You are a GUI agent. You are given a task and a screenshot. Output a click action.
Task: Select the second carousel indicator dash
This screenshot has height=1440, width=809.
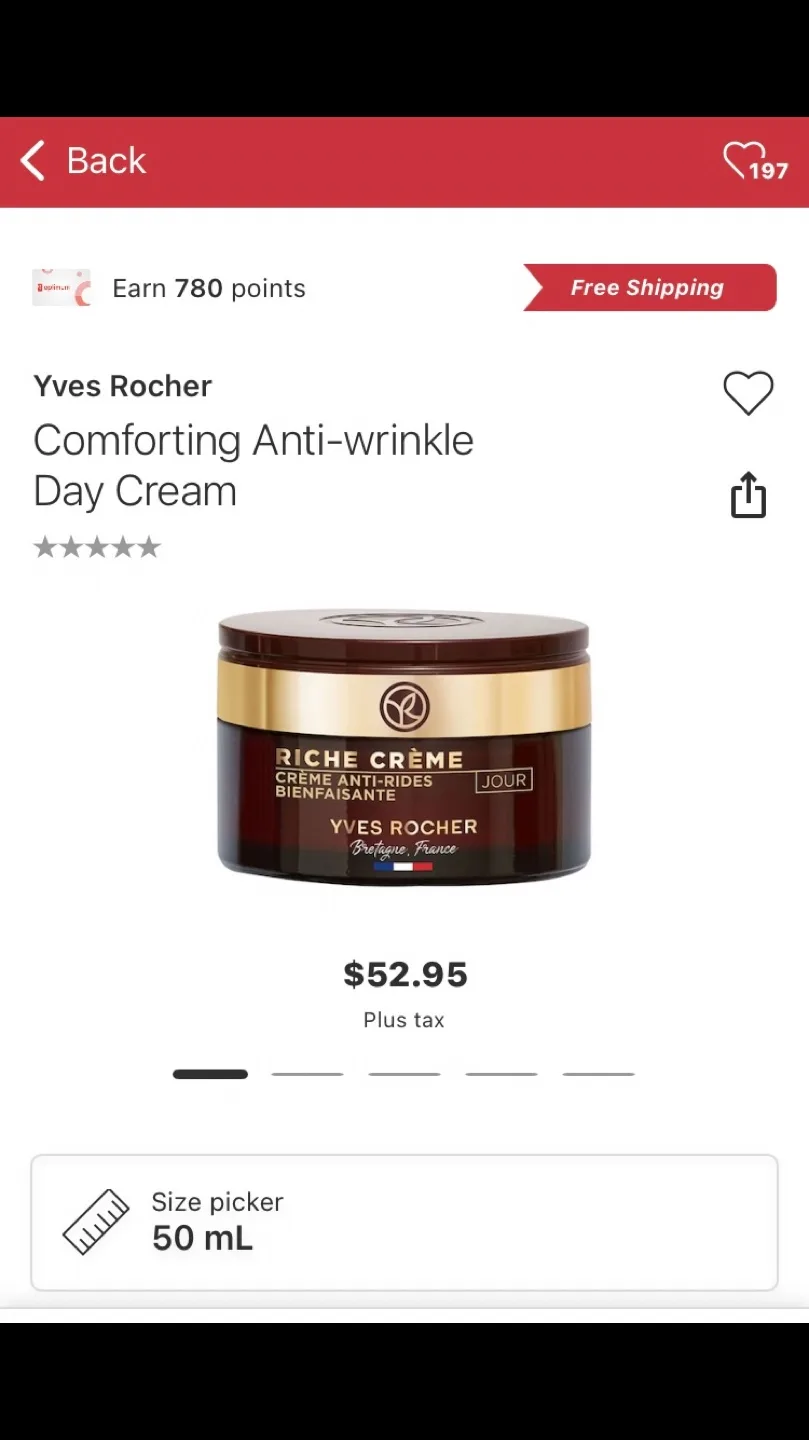[x=307, y=1074]
